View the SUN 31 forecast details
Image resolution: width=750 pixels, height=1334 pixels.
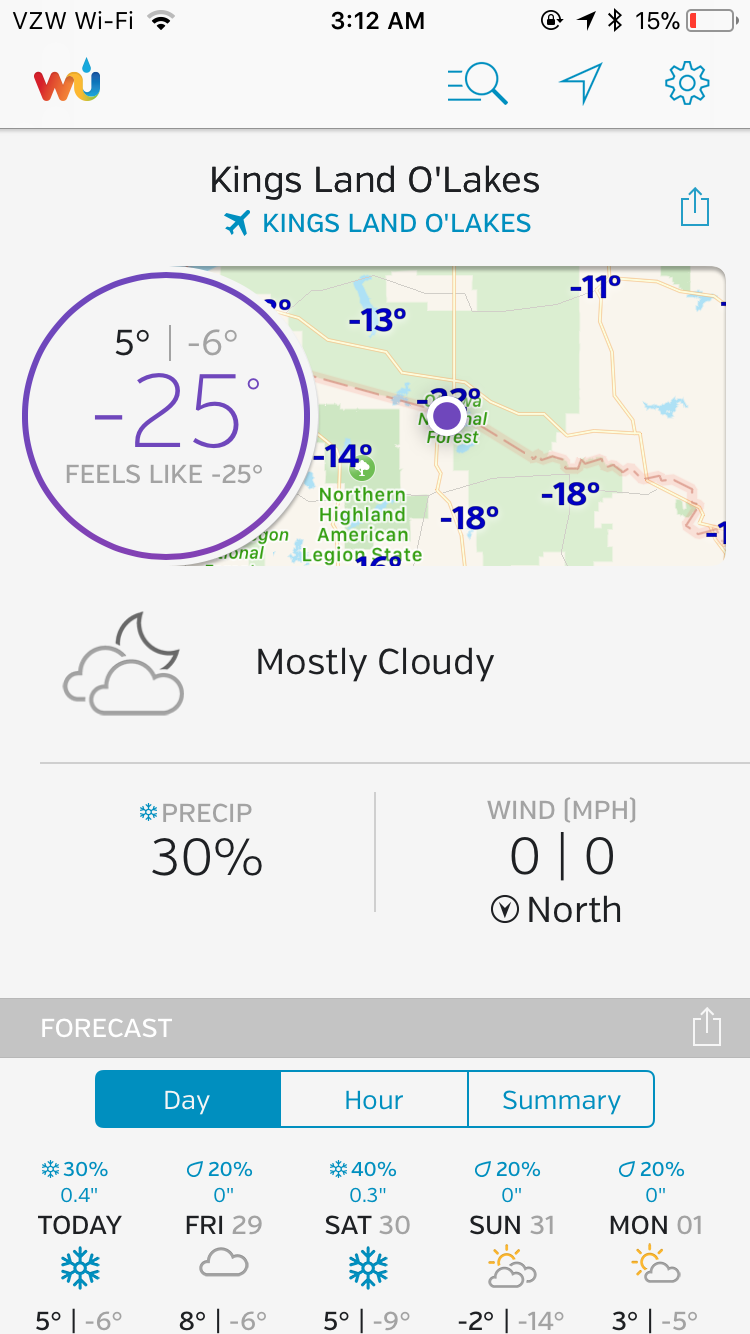click(x=512, y=1246)
